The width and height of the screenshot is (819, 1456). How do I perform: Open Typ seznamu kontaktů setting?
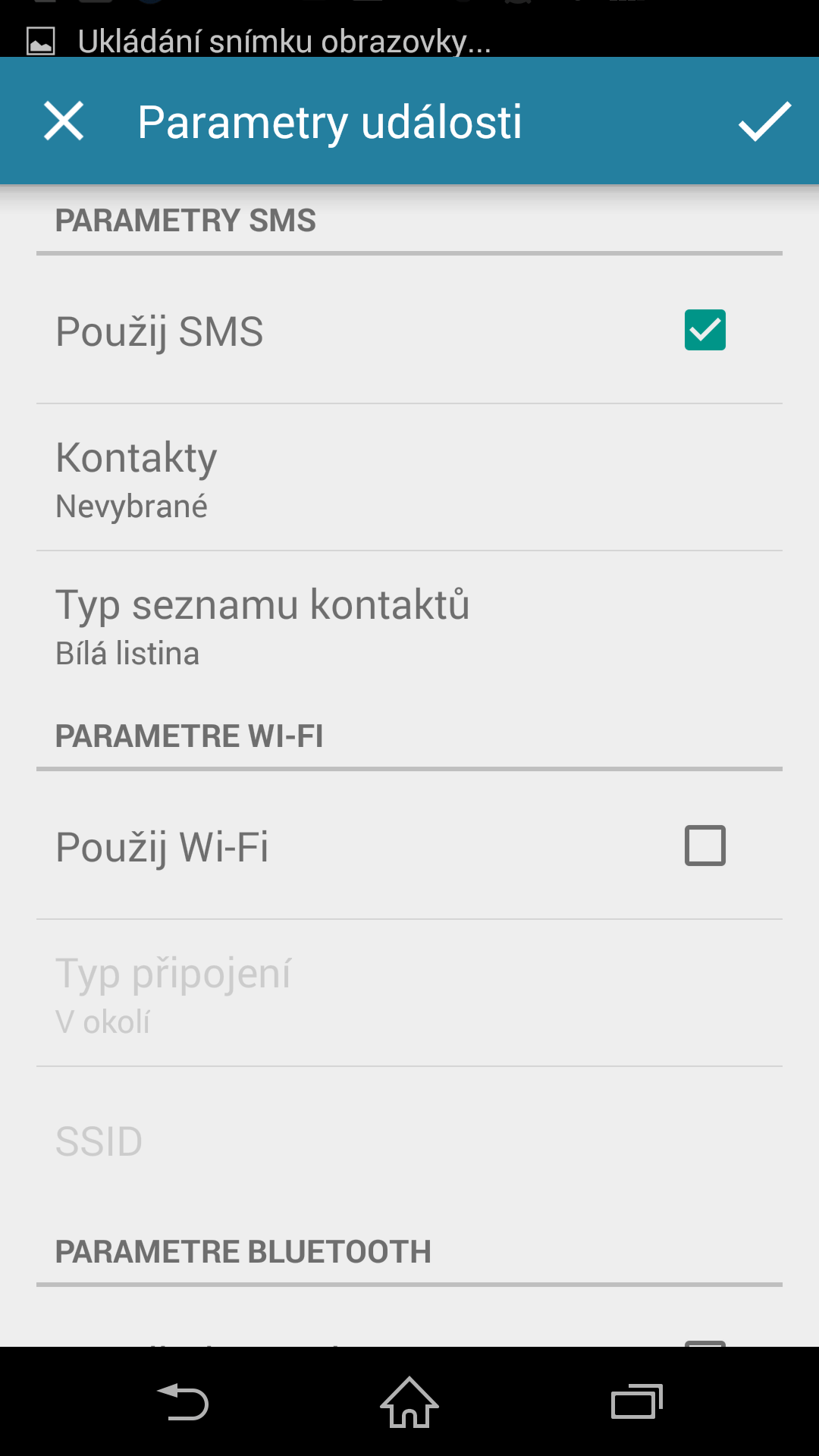click(x=409, y=625)
